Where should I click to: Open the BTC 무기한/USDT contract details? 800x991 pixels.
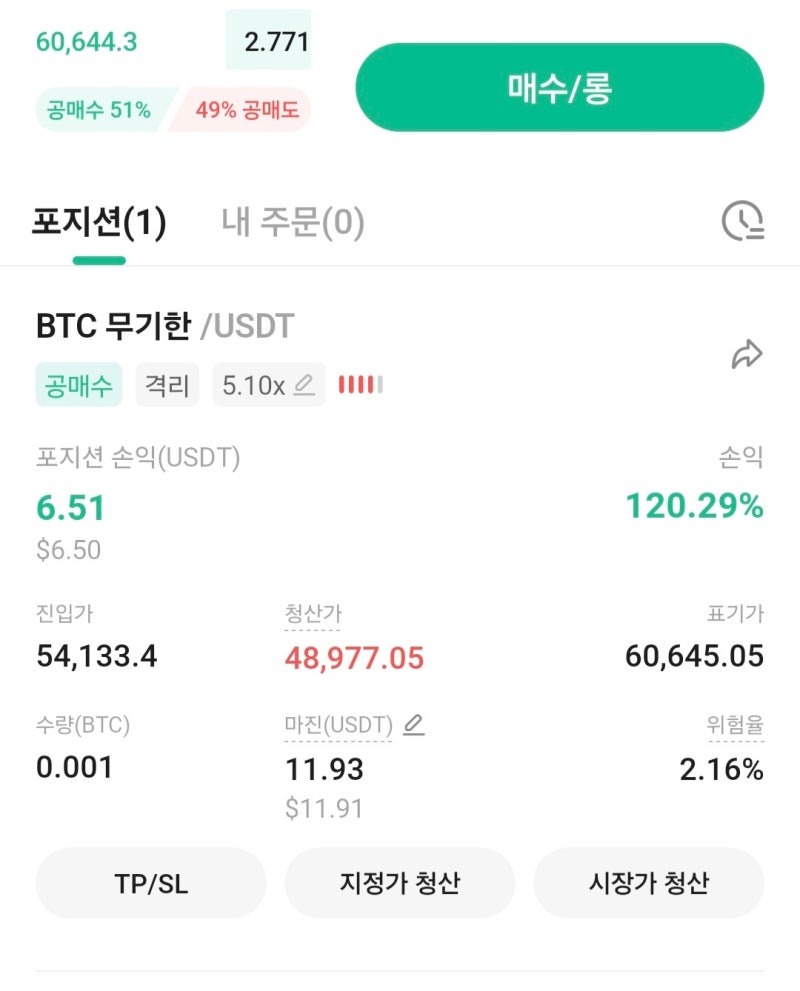point(162,325)
